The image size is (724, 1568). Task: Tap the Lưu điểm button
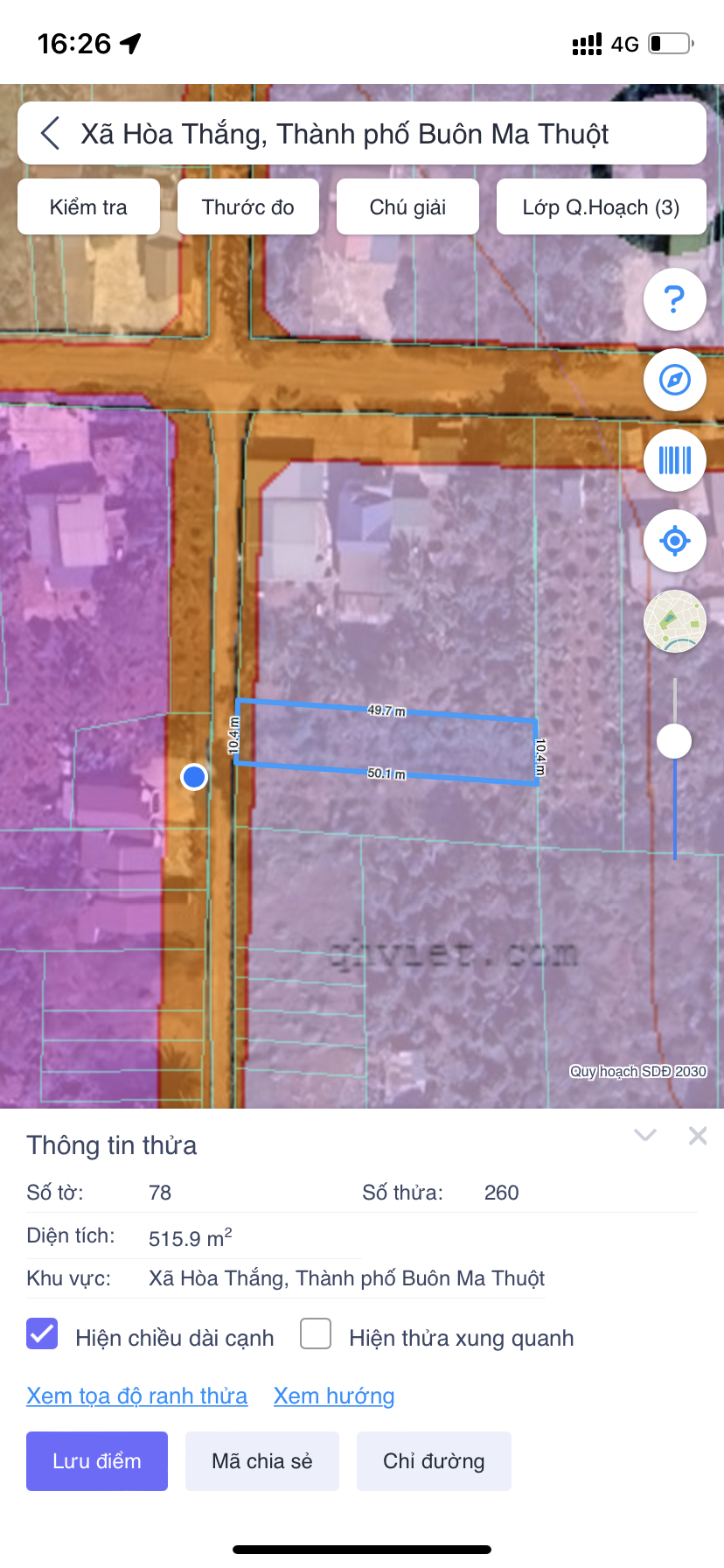pyautogui.click(x=97, y=1461)
